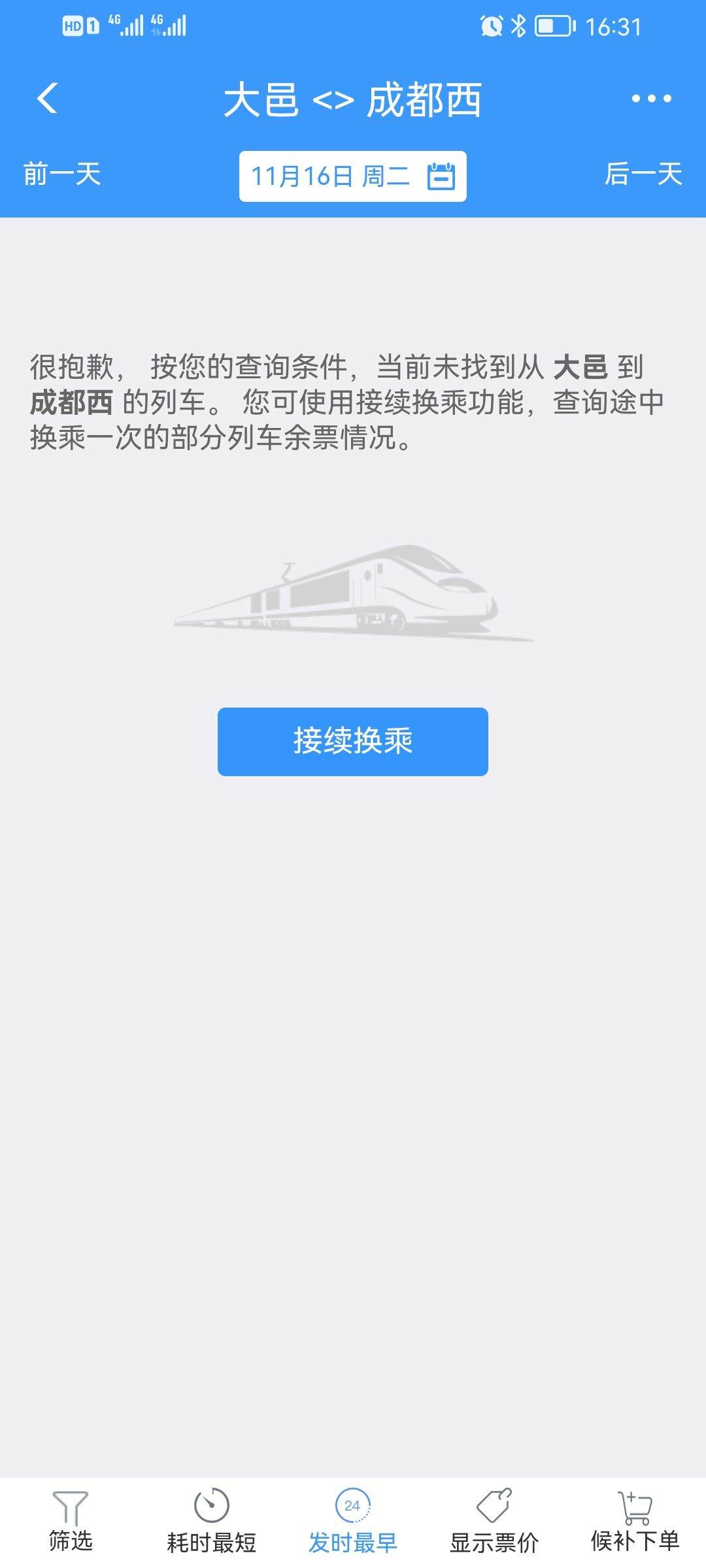Go back with the arrow icon
Screen dimensions: 706x1568
47,99
